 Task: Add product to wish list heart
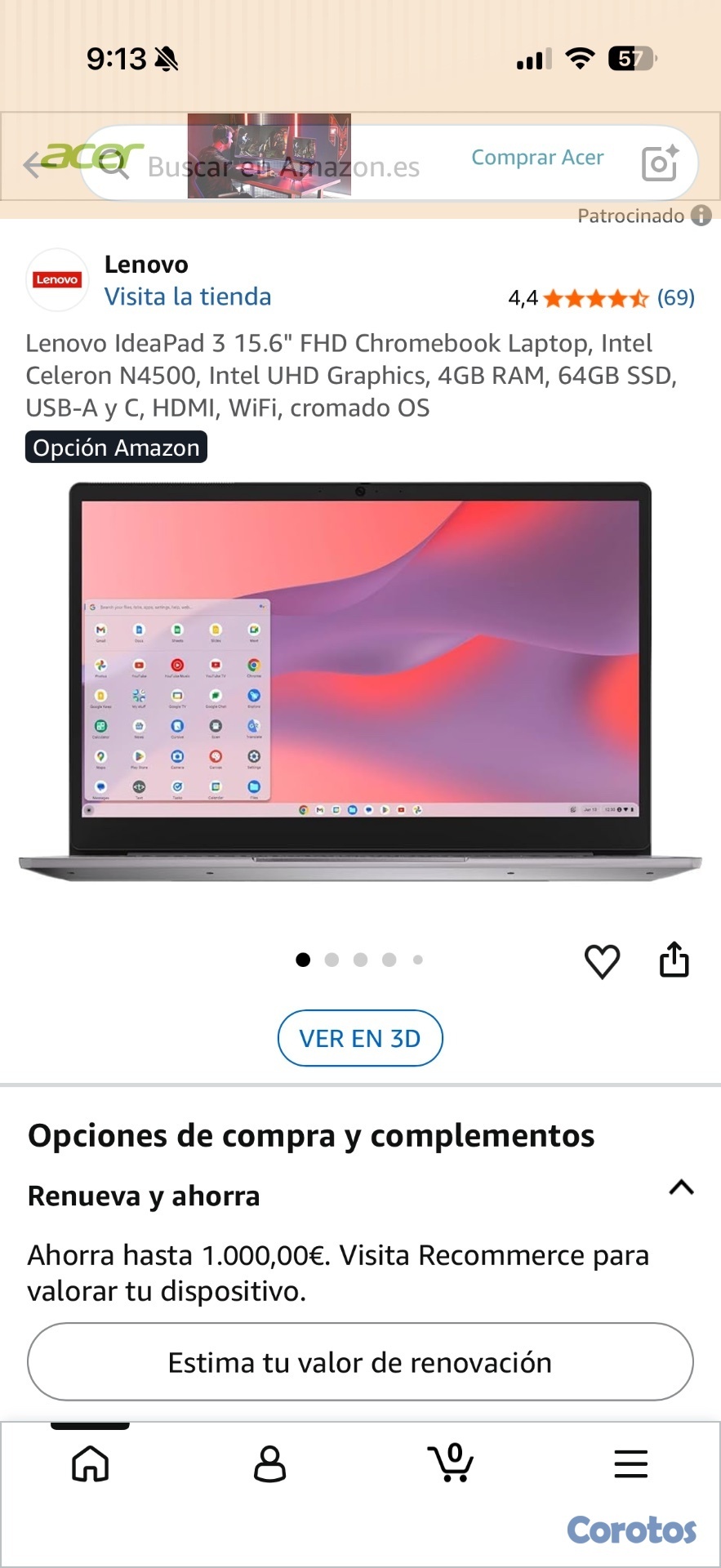(x=602, y=960)
